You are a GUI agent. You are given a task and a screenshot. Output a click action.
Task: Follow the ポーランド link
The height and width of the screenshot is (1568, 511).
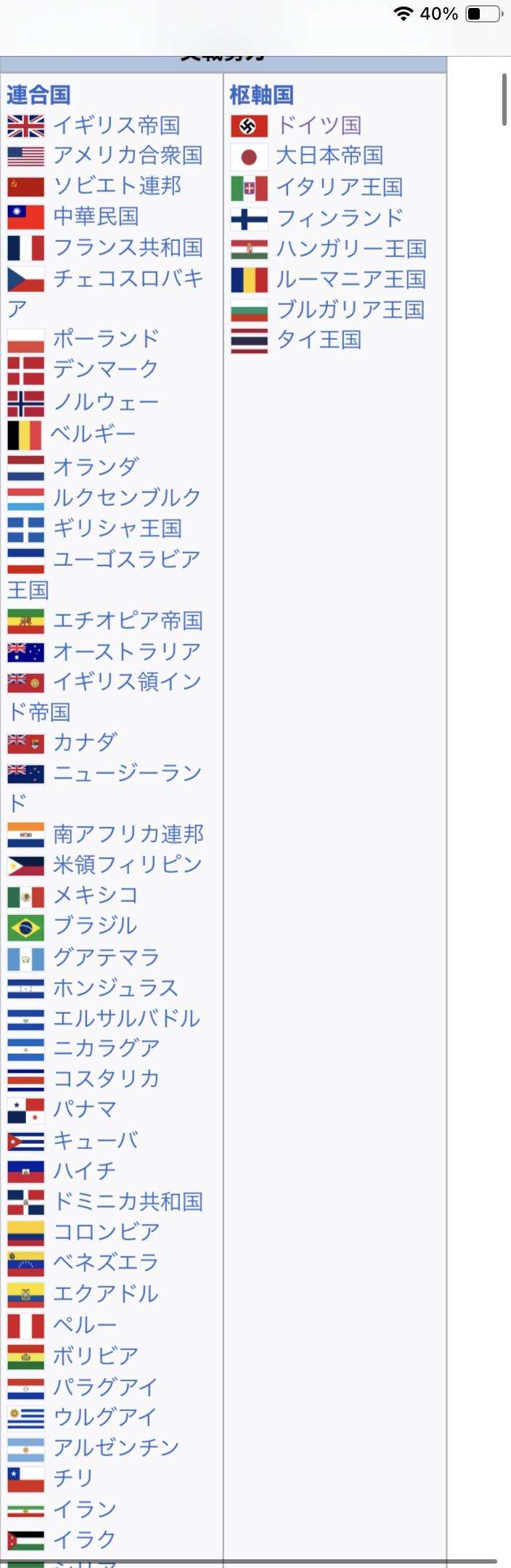click(x=106, y=338)
